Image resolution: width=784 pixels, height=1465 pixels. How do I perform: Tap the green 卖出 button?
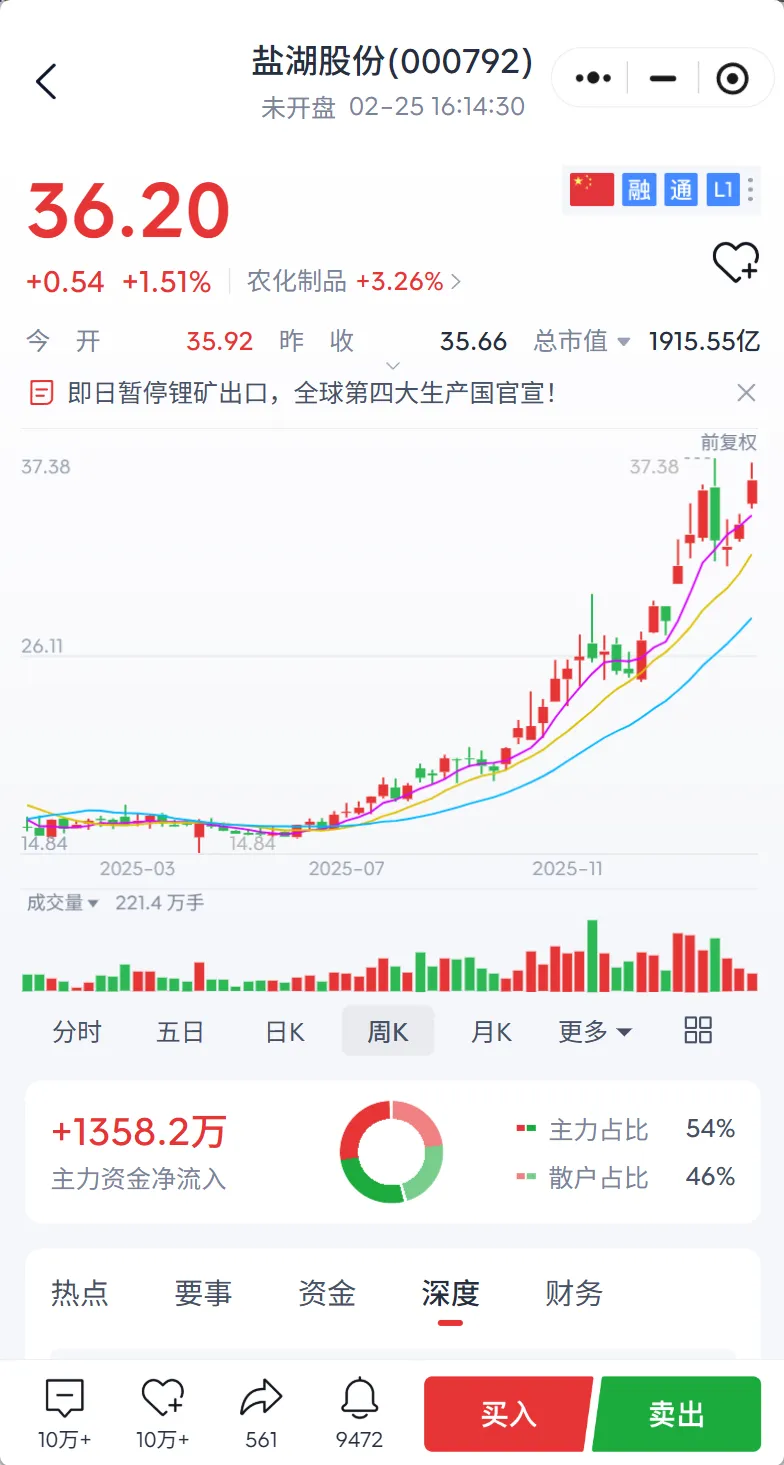(677, 1414)
